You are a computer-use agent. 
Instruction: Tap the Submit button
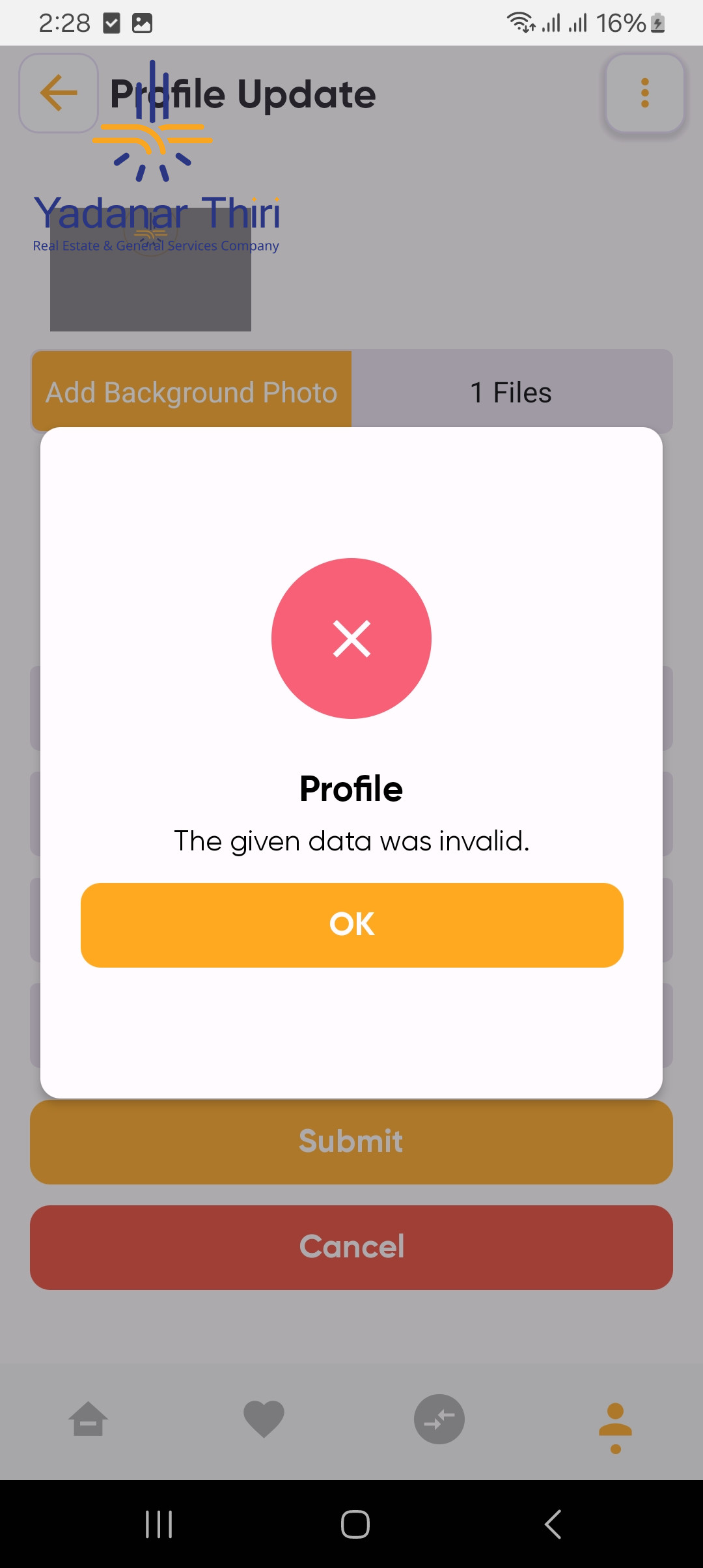click(351, 1141)
